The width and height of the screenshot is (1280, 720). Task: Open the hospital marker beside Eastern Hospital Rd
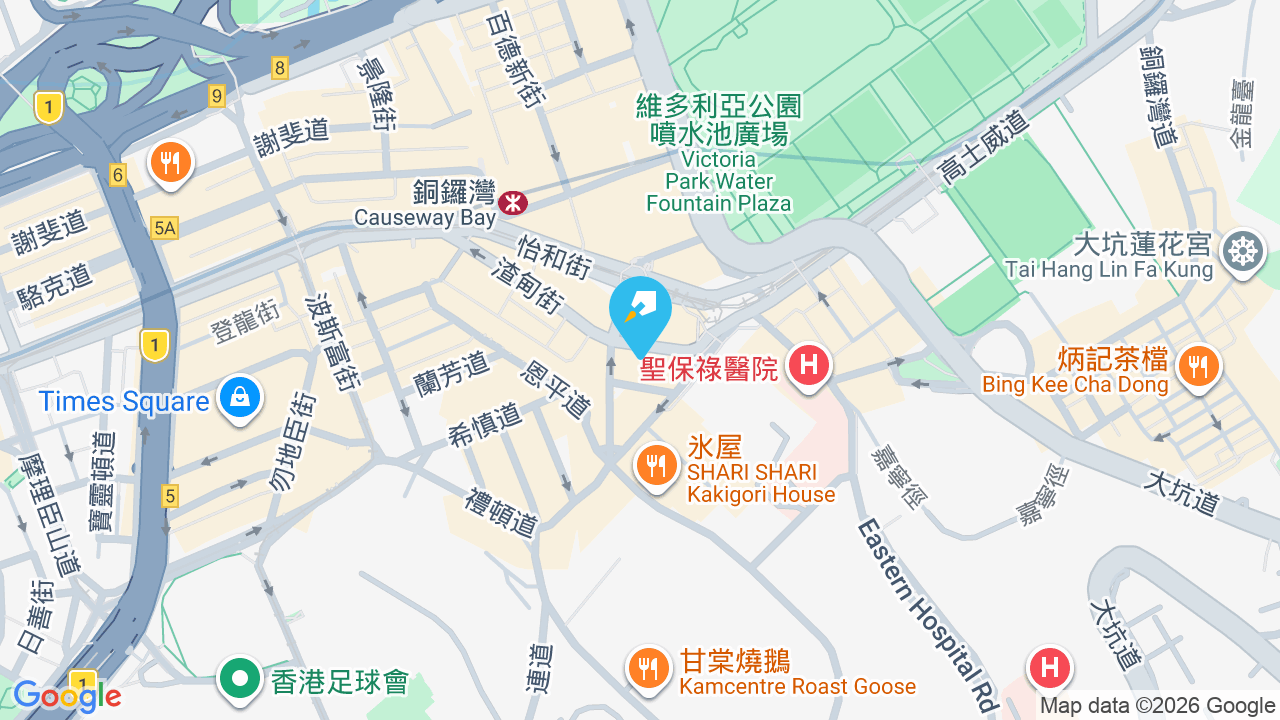click(x=1049, y=669)
